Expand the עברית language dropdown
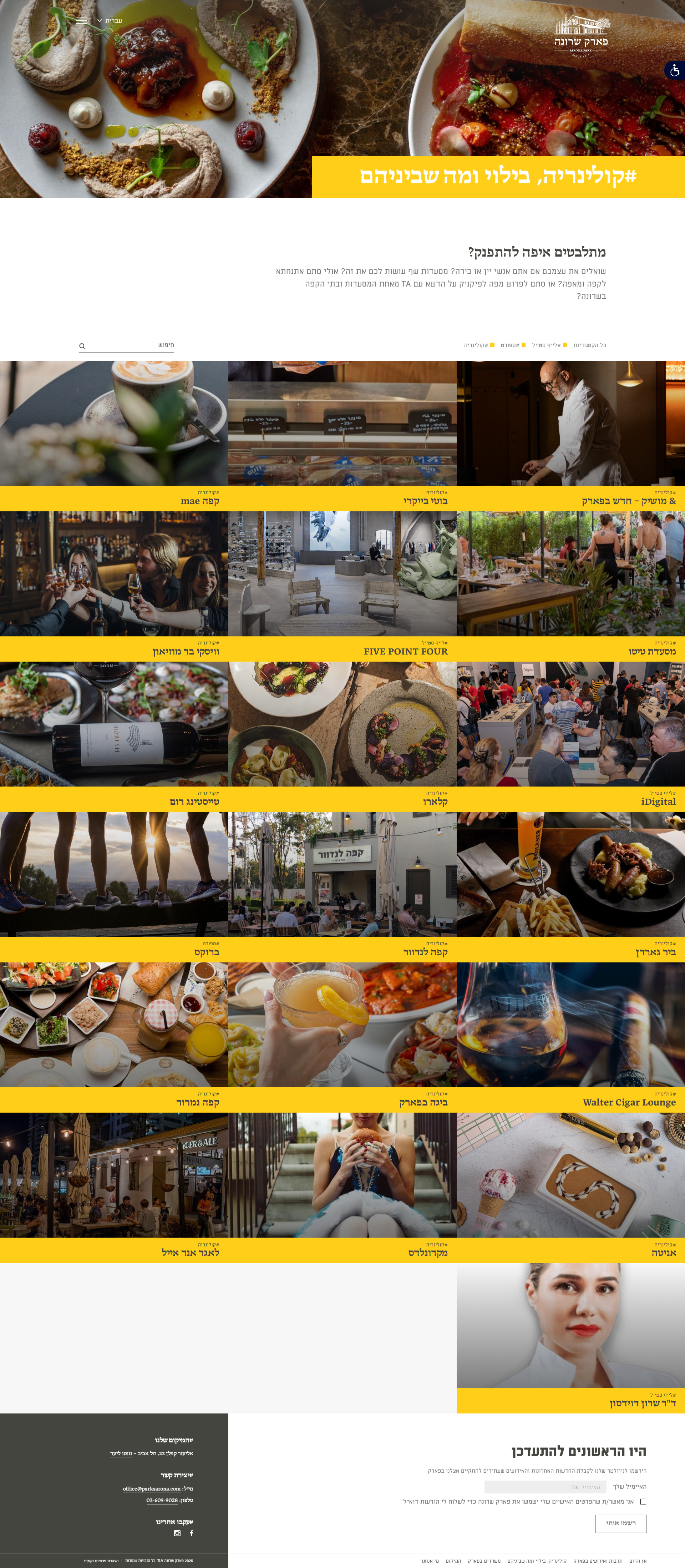Image resolution: width=685 pixels, height=1568 pixels. [x=110, y=21]
